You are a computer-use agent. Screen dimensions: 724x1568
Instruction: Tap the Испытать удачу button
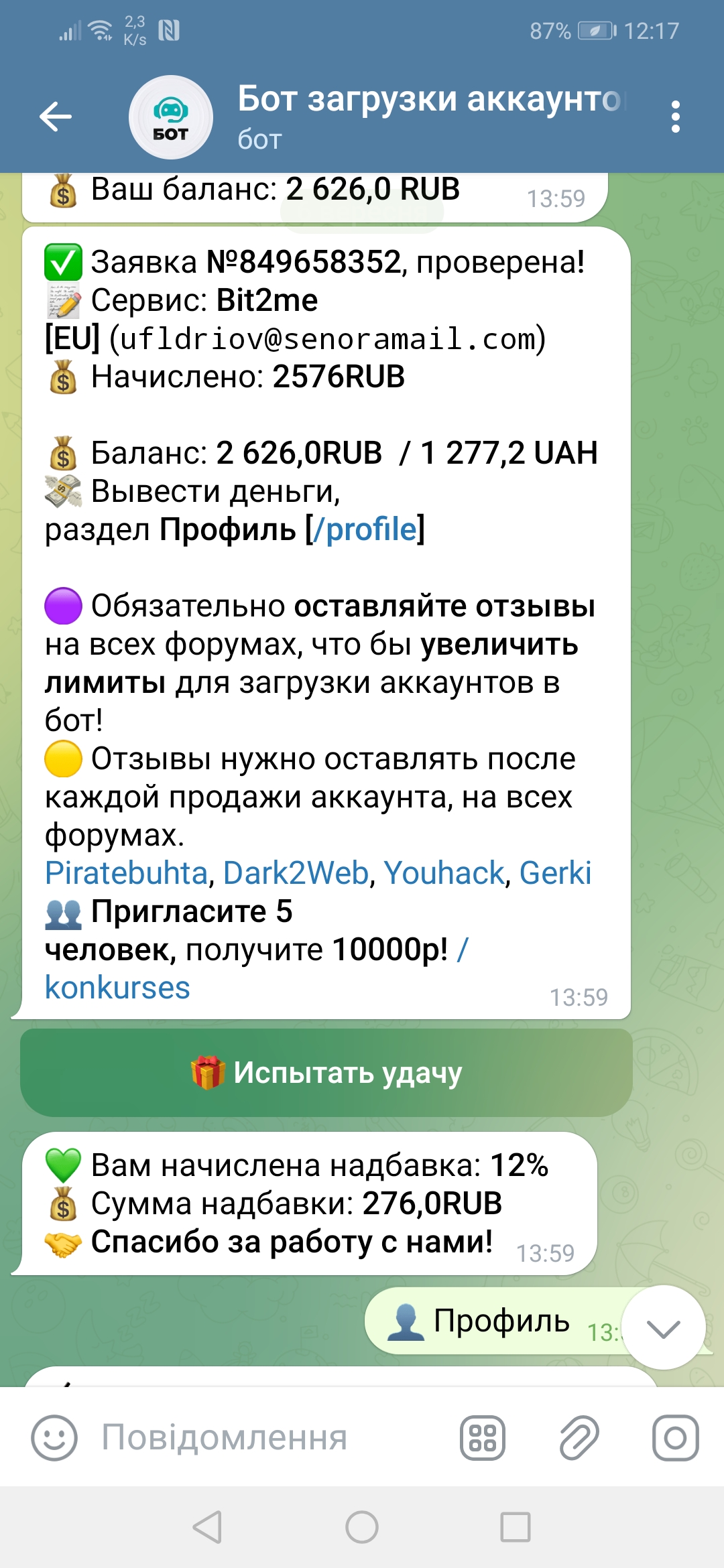pos(326,1073)
